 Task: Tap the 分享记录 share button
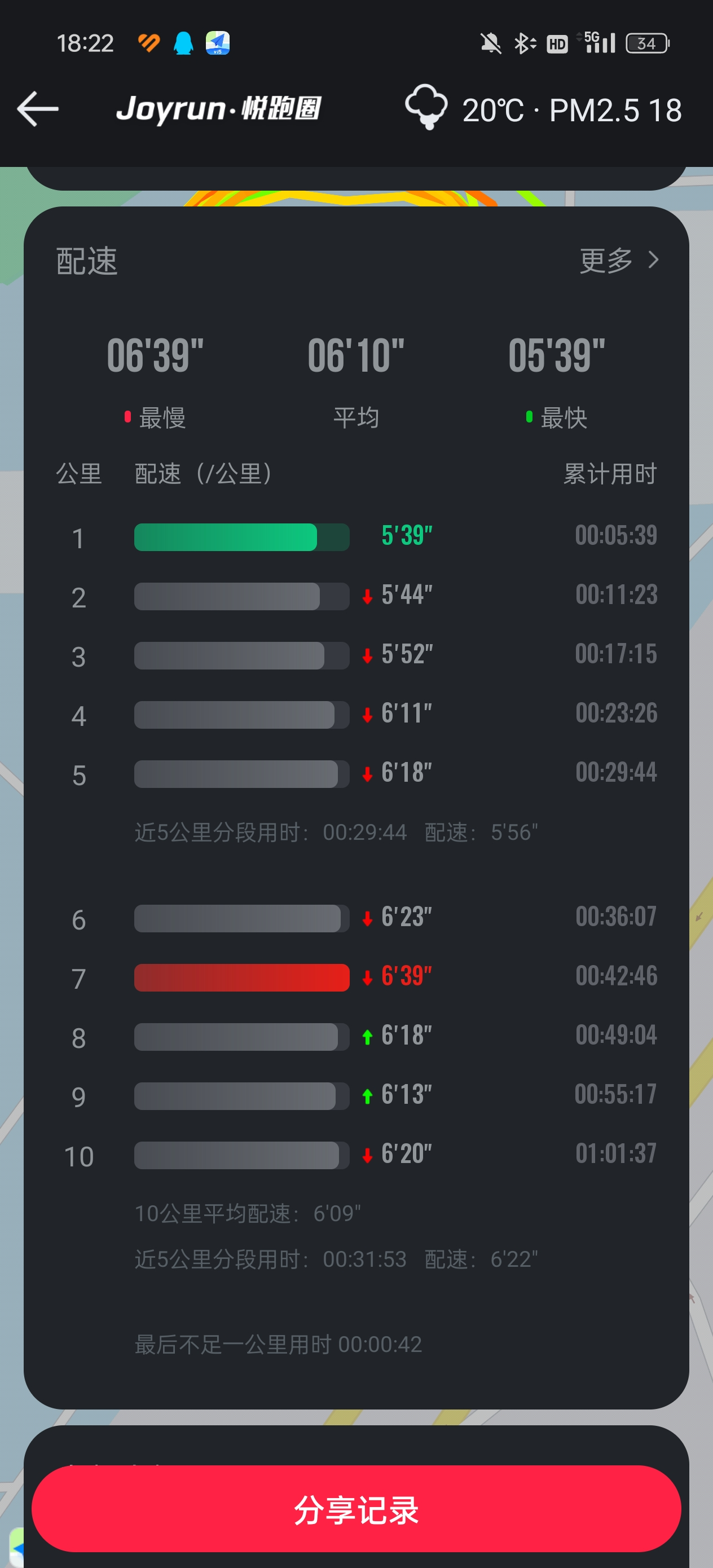click(356, 1508)
